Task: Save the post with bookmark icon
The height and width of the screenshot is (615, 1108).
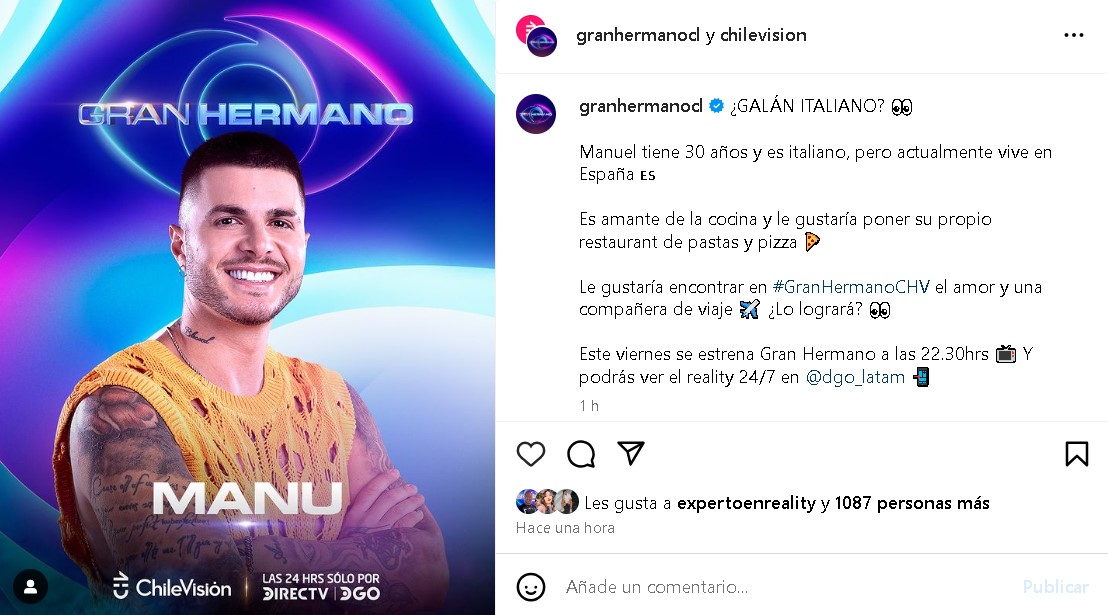Action: coord(1076,454)
